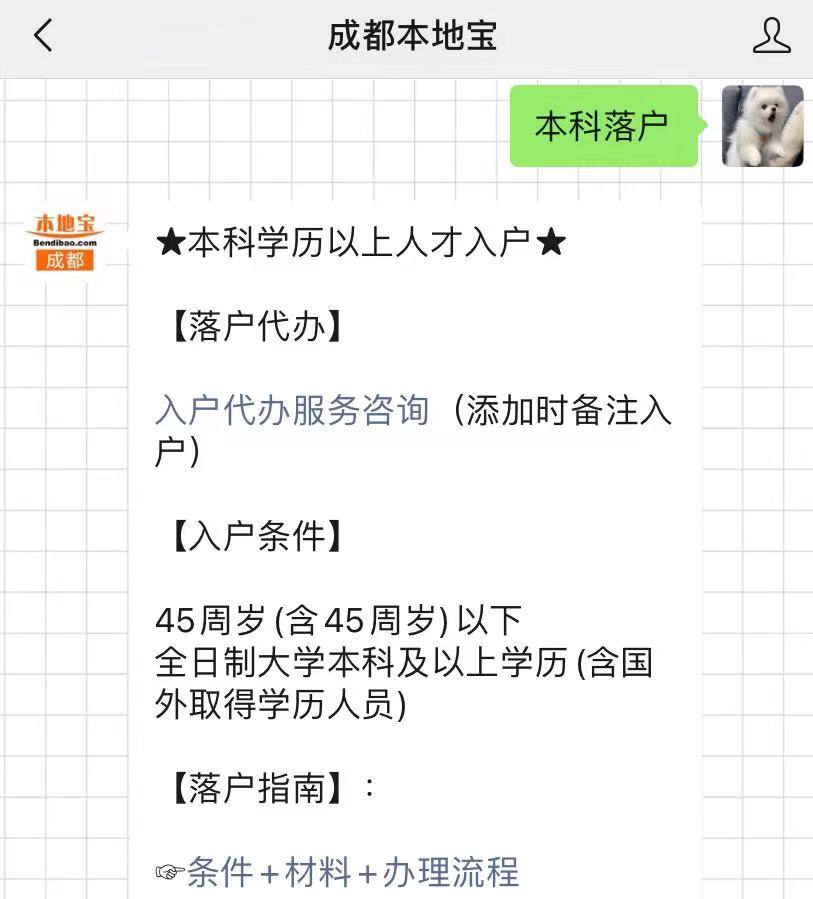Tap my dog photo avatar
Viewport: 813px width, 899px height.
point(762,126)
